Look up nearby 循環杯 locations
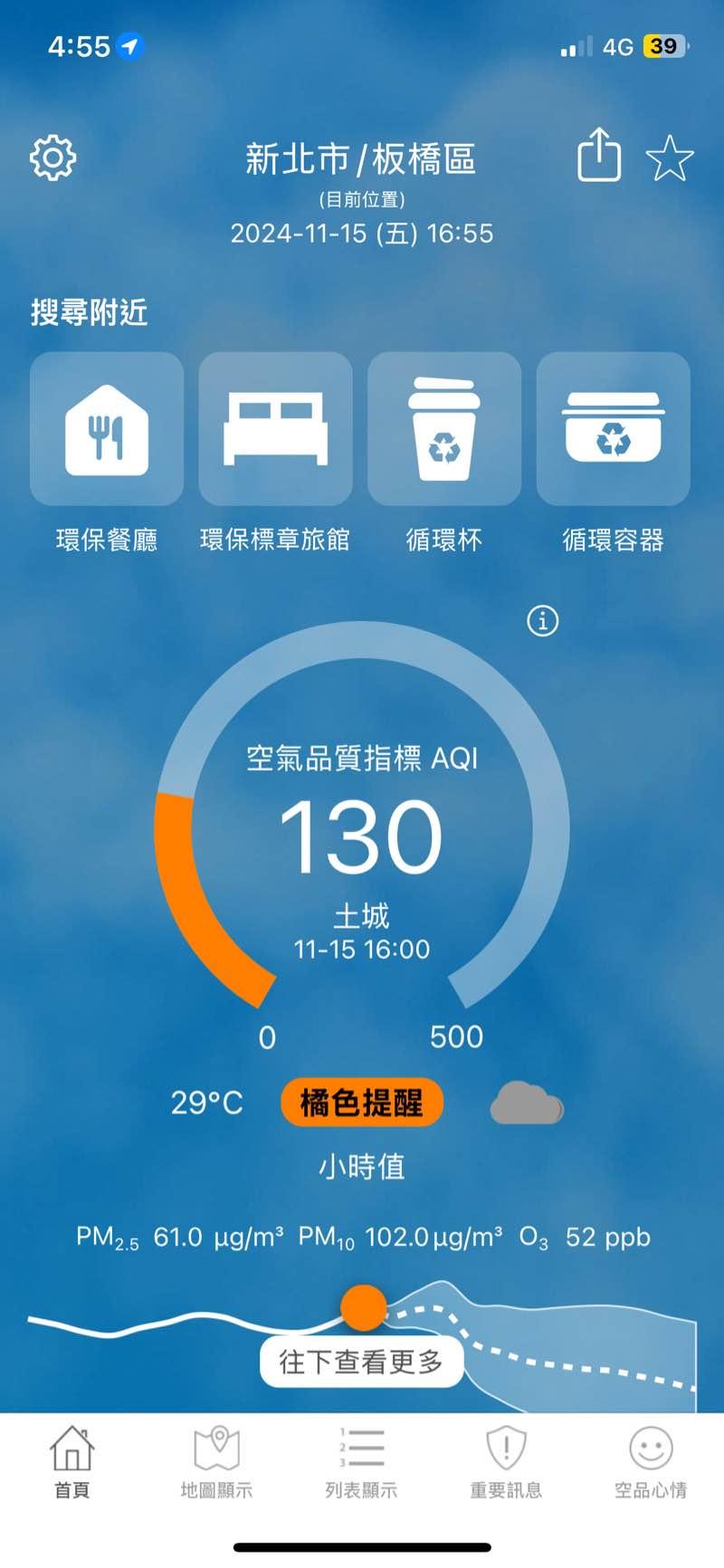This screenshot has height=1568, width=724. [x=444, y=429]
